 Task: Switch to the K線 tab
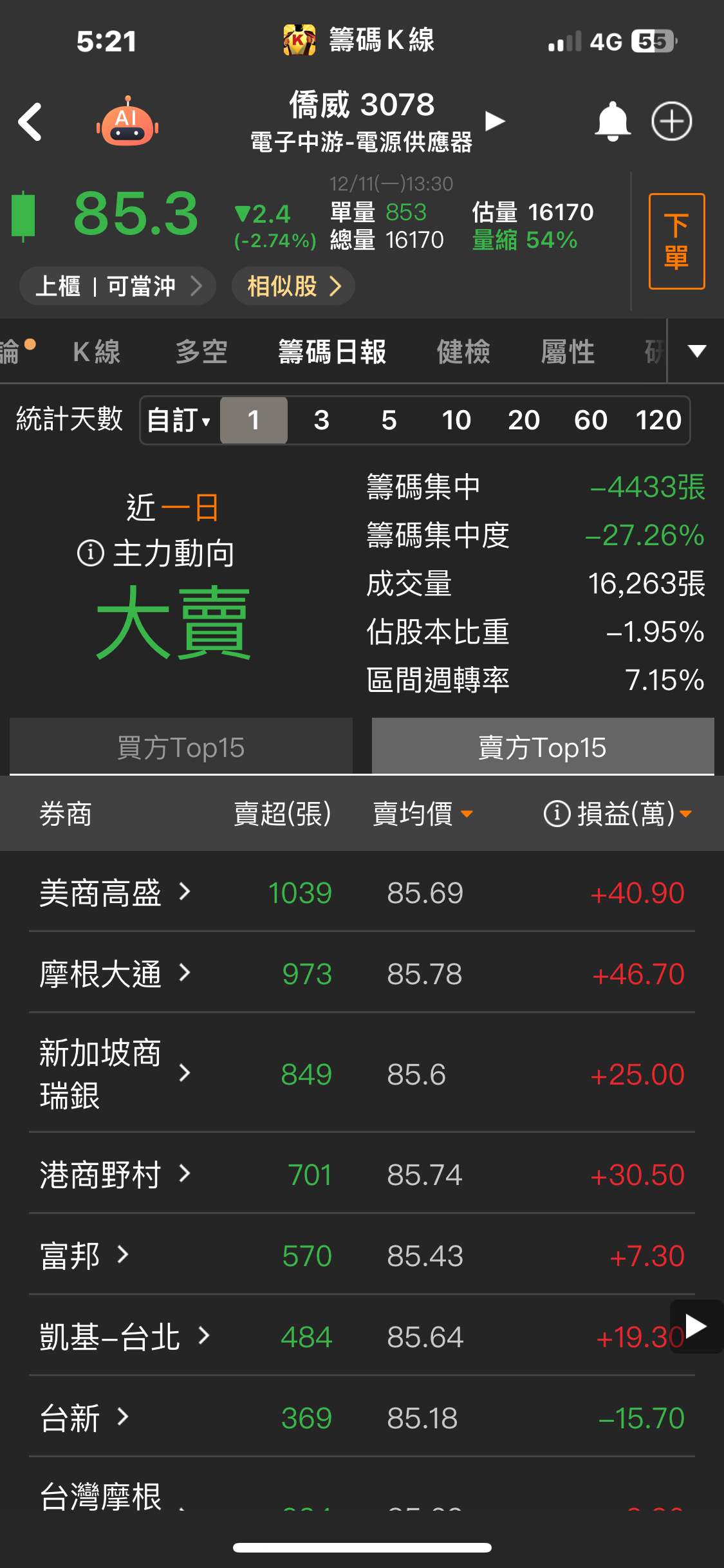(x=97, y=352)
